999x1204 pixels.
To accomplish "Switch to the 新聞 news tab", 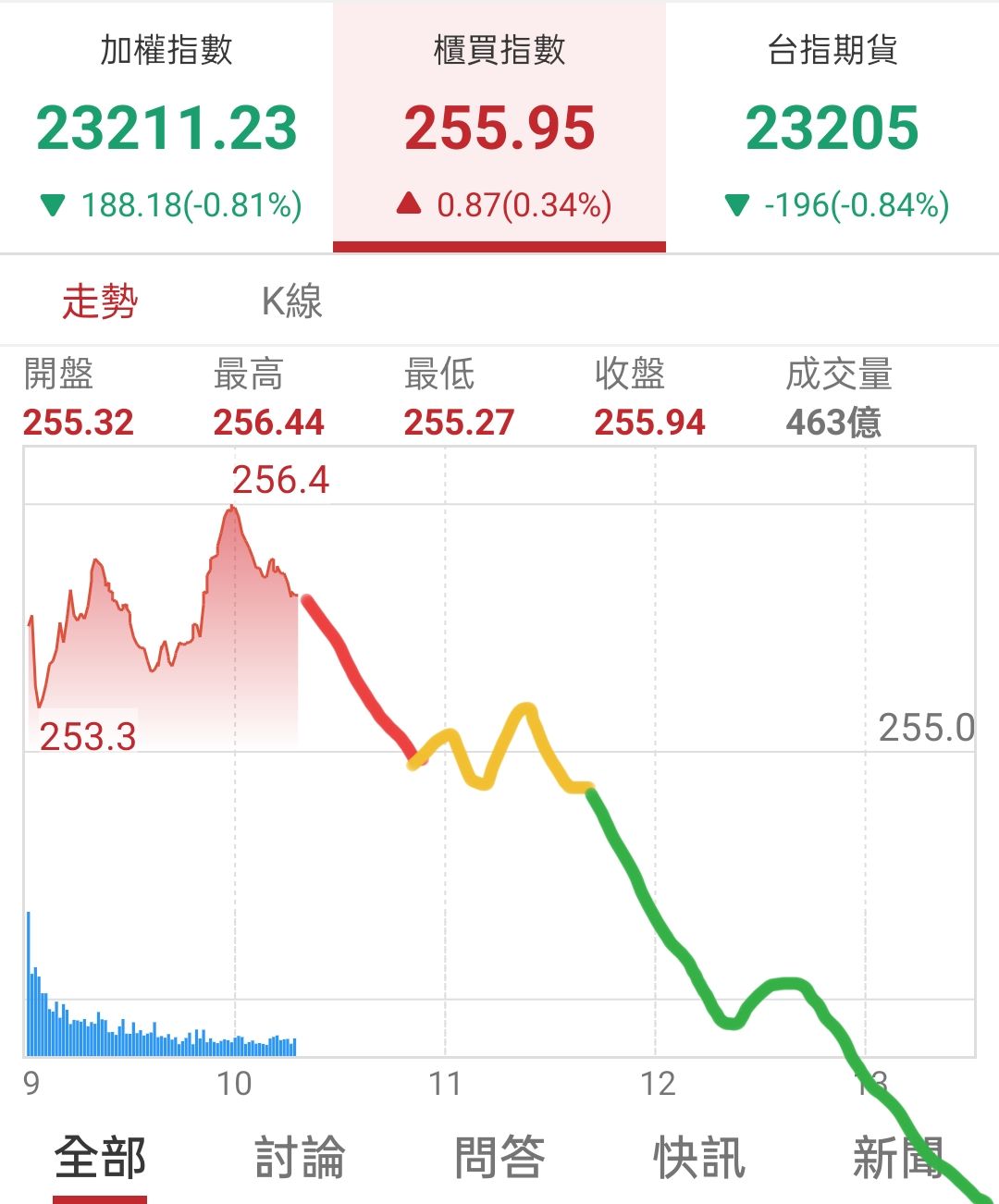I will point(895,1158).
